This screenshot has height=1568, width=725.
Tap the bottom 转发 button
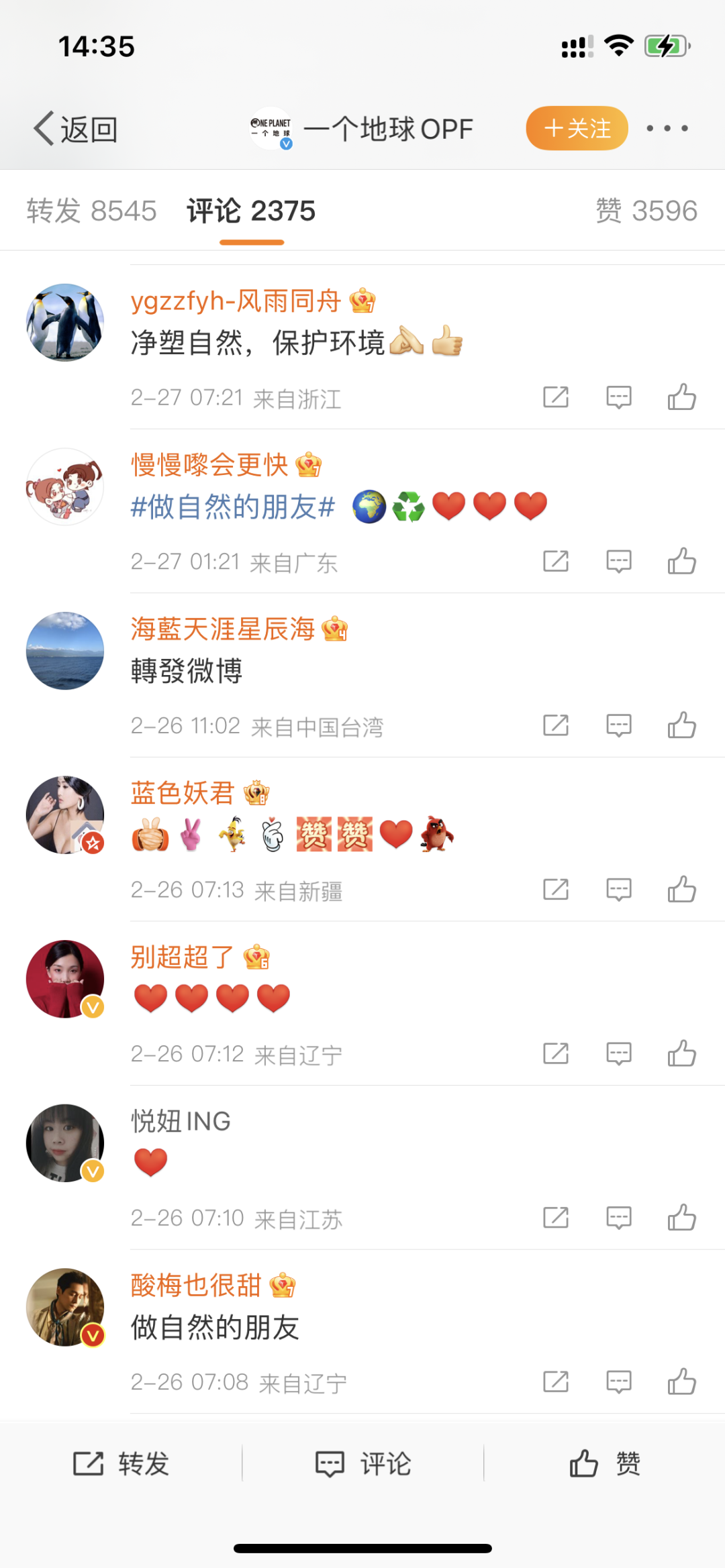pyautogui.click(x=122, y=1463)
